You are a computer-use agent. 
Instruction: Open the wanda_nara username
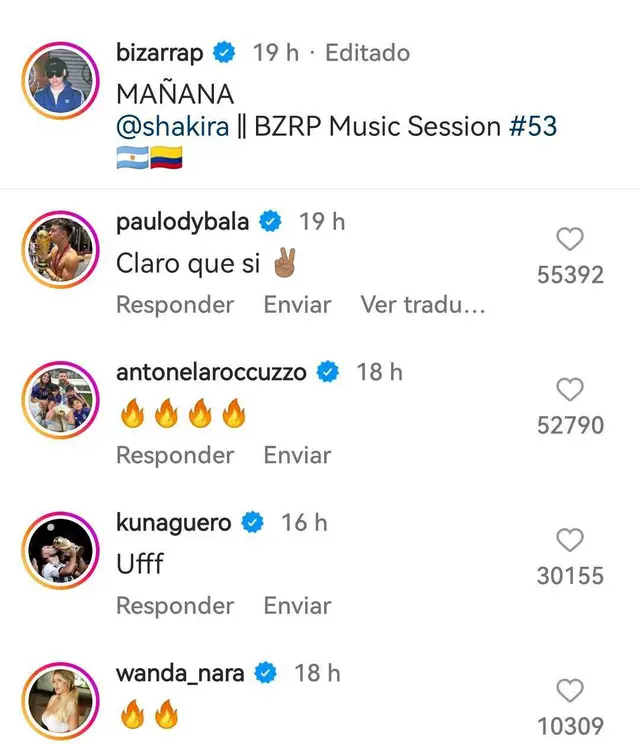pyautogui.click(x=180, y=673)
